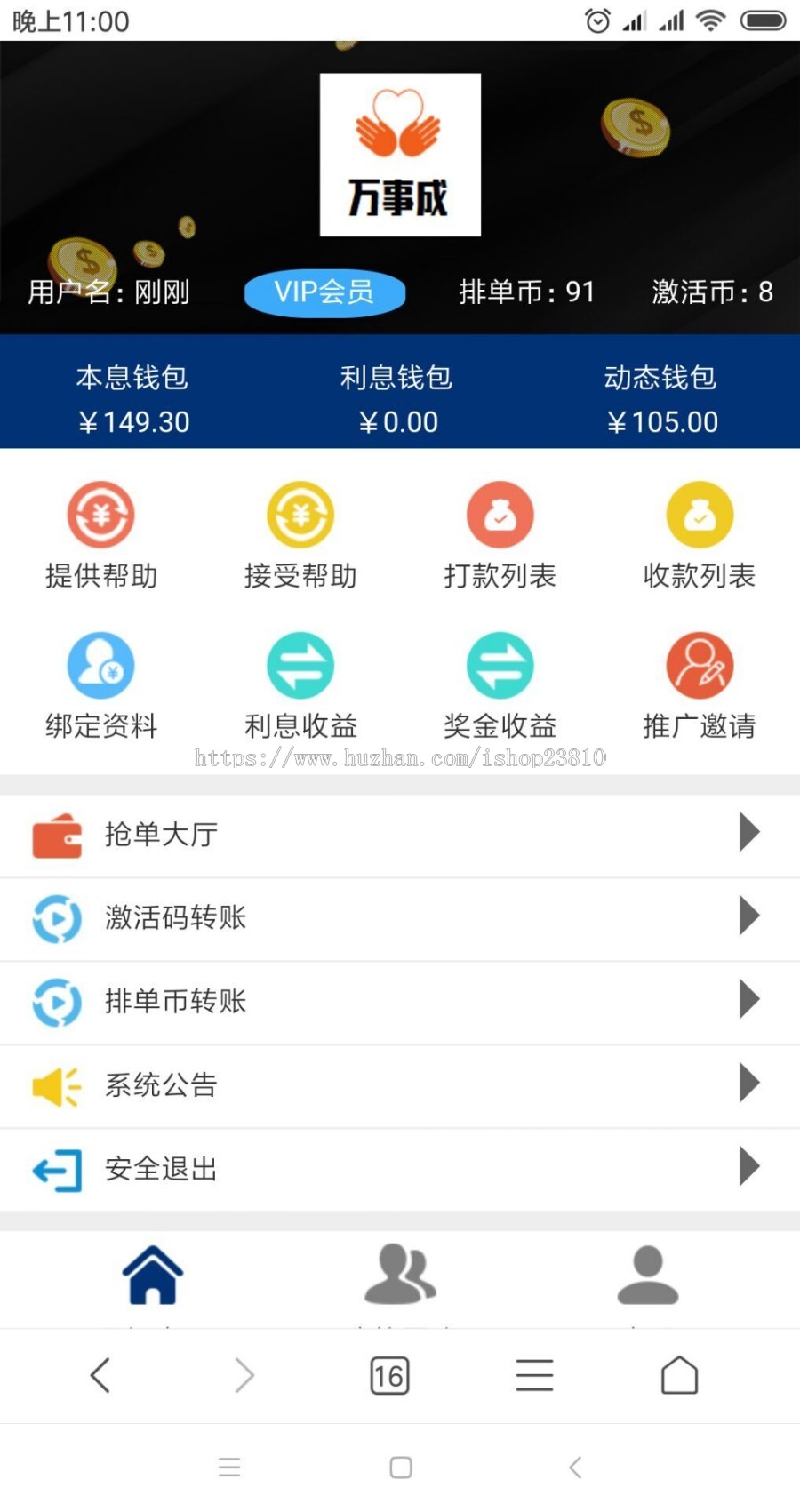Open 系统公告 announcements

click(x=400, y=1084)
